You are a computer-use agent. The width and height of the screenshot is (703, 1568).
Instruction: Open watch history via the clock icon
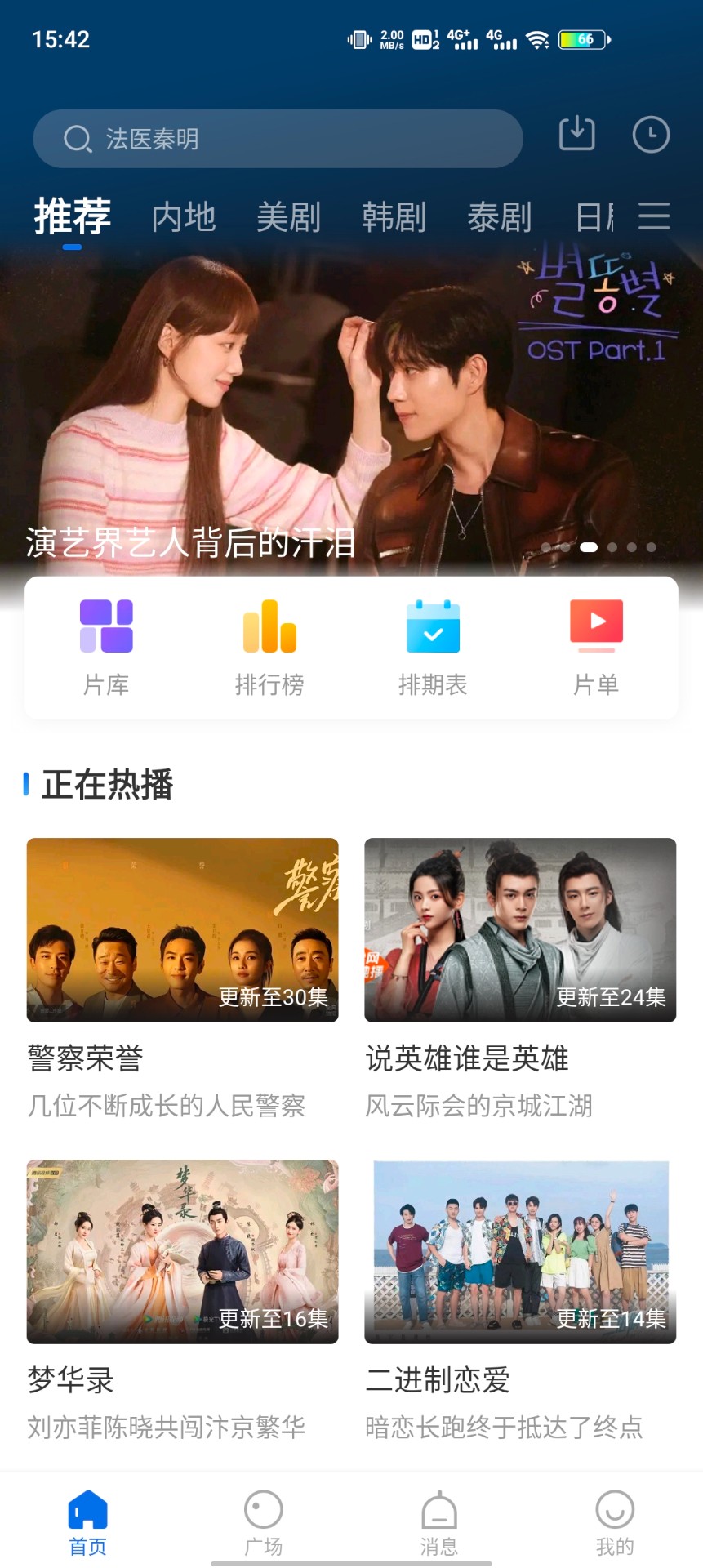pyautogui.click(x=650, y=135)
